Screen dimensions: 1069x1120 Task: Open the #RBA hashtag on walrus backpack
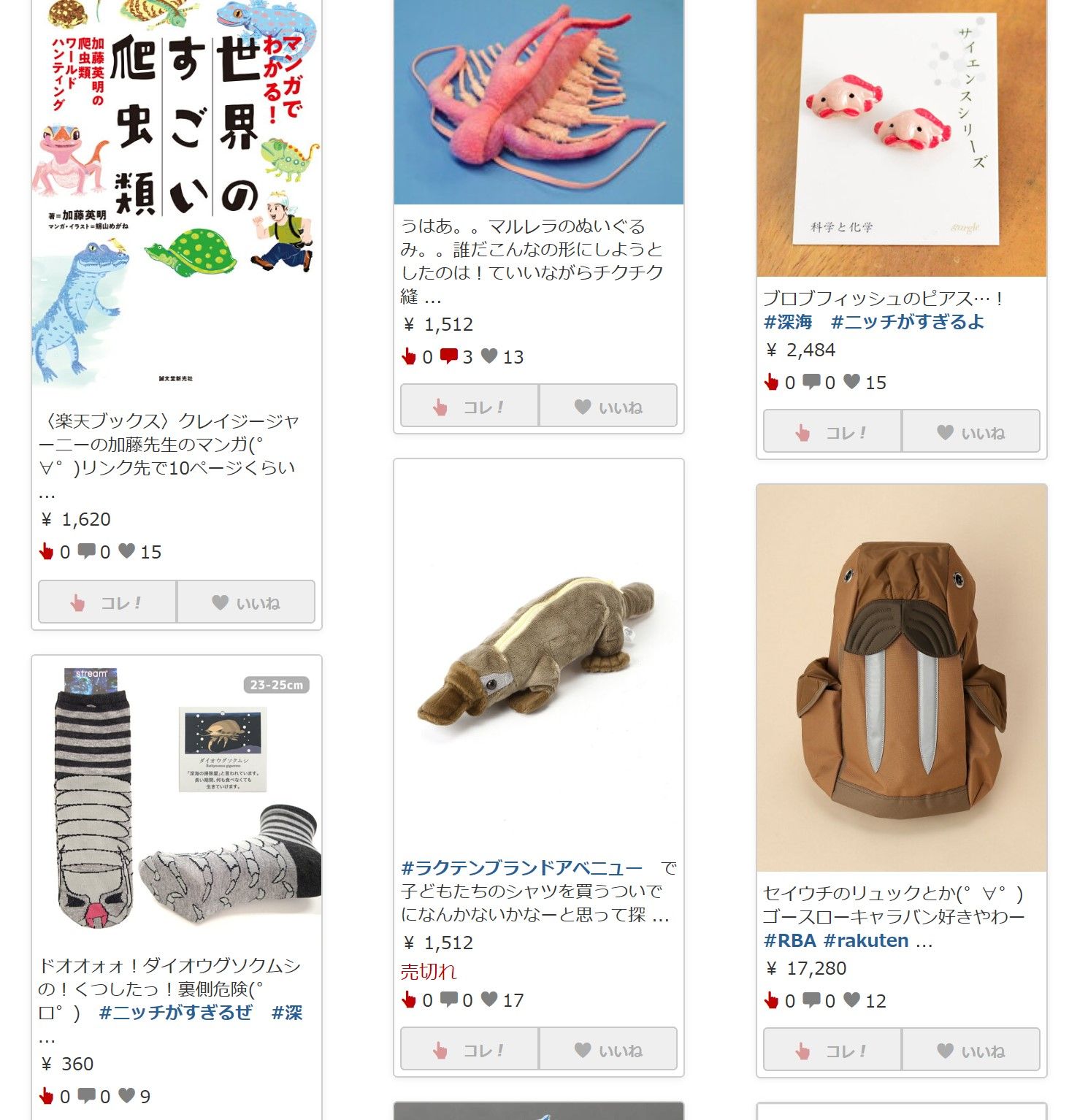tap(789, 940)
